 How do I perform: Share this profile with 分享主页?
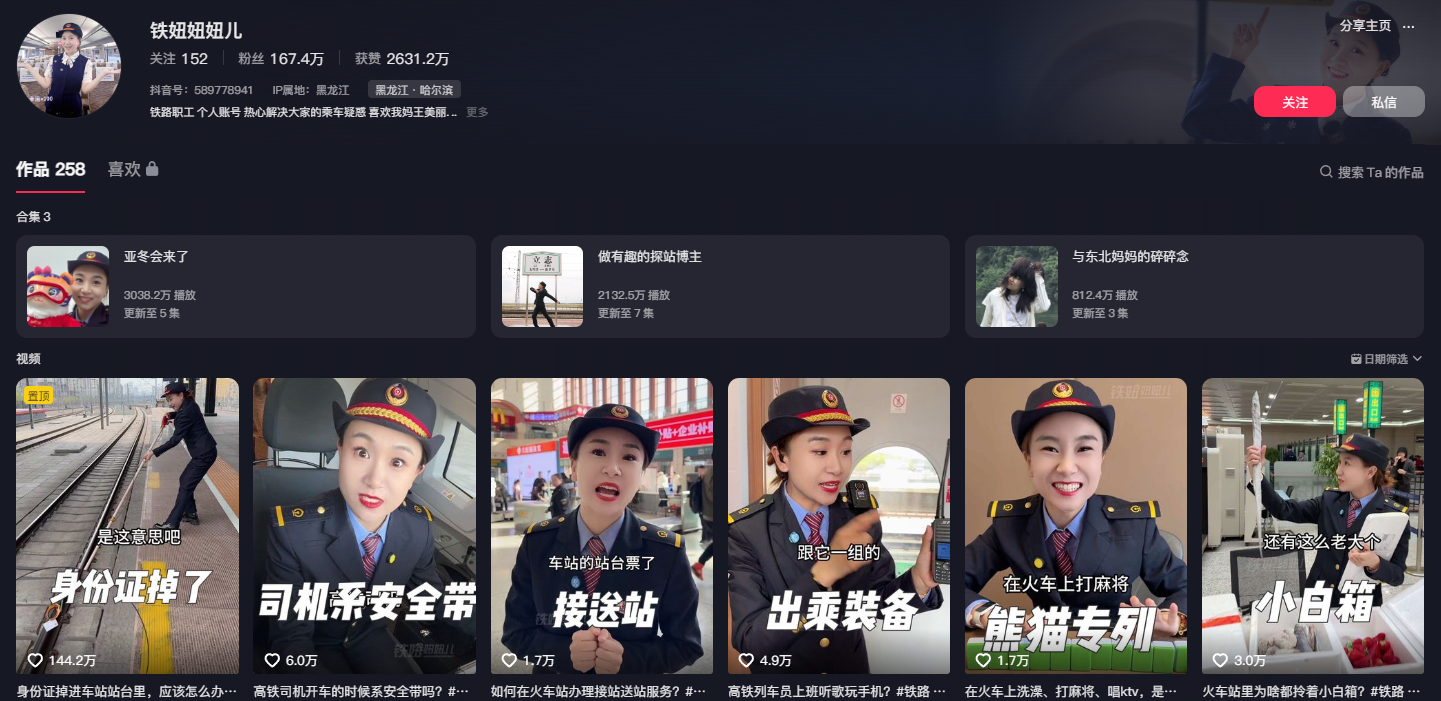(1365, 26)
